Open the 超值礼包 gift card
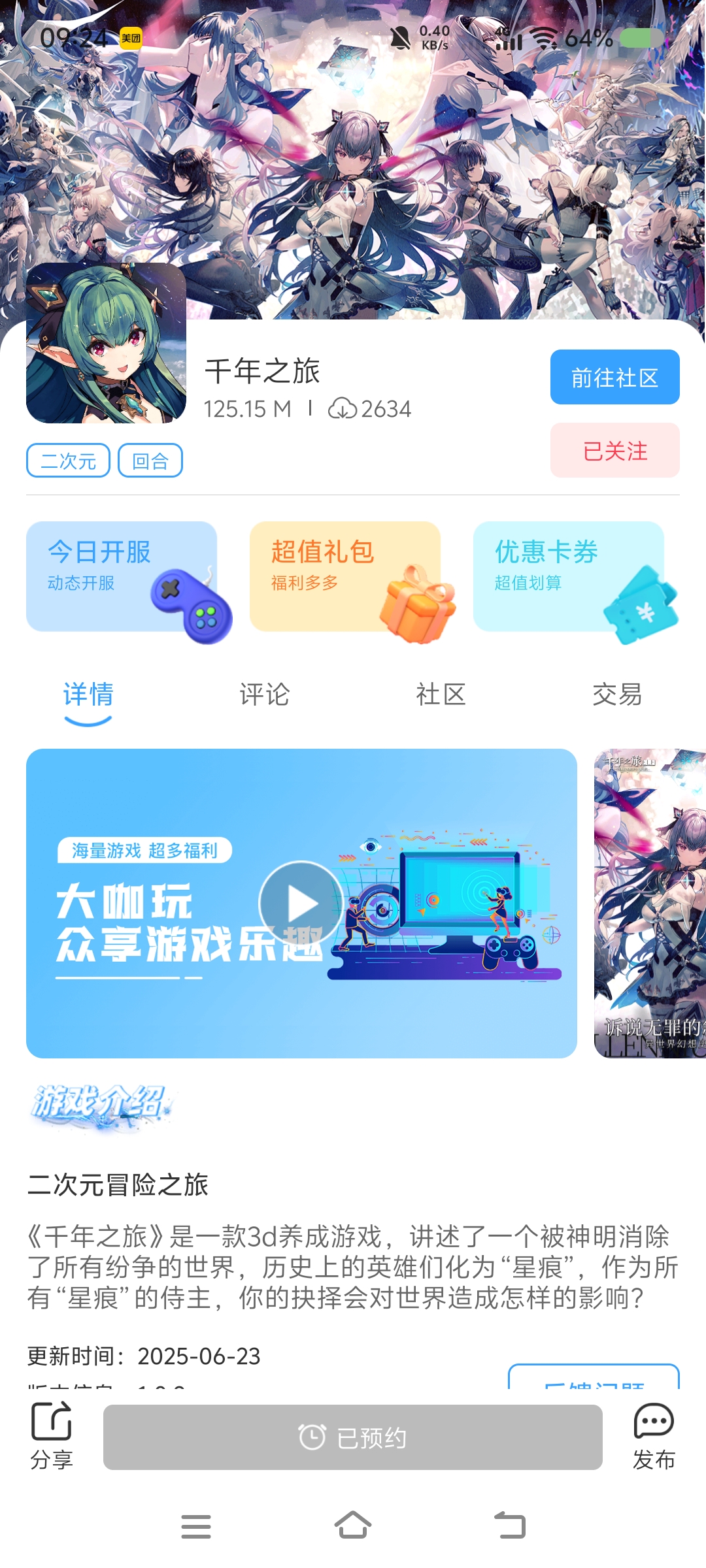The image size is (706, 1568). click(345, 576)
